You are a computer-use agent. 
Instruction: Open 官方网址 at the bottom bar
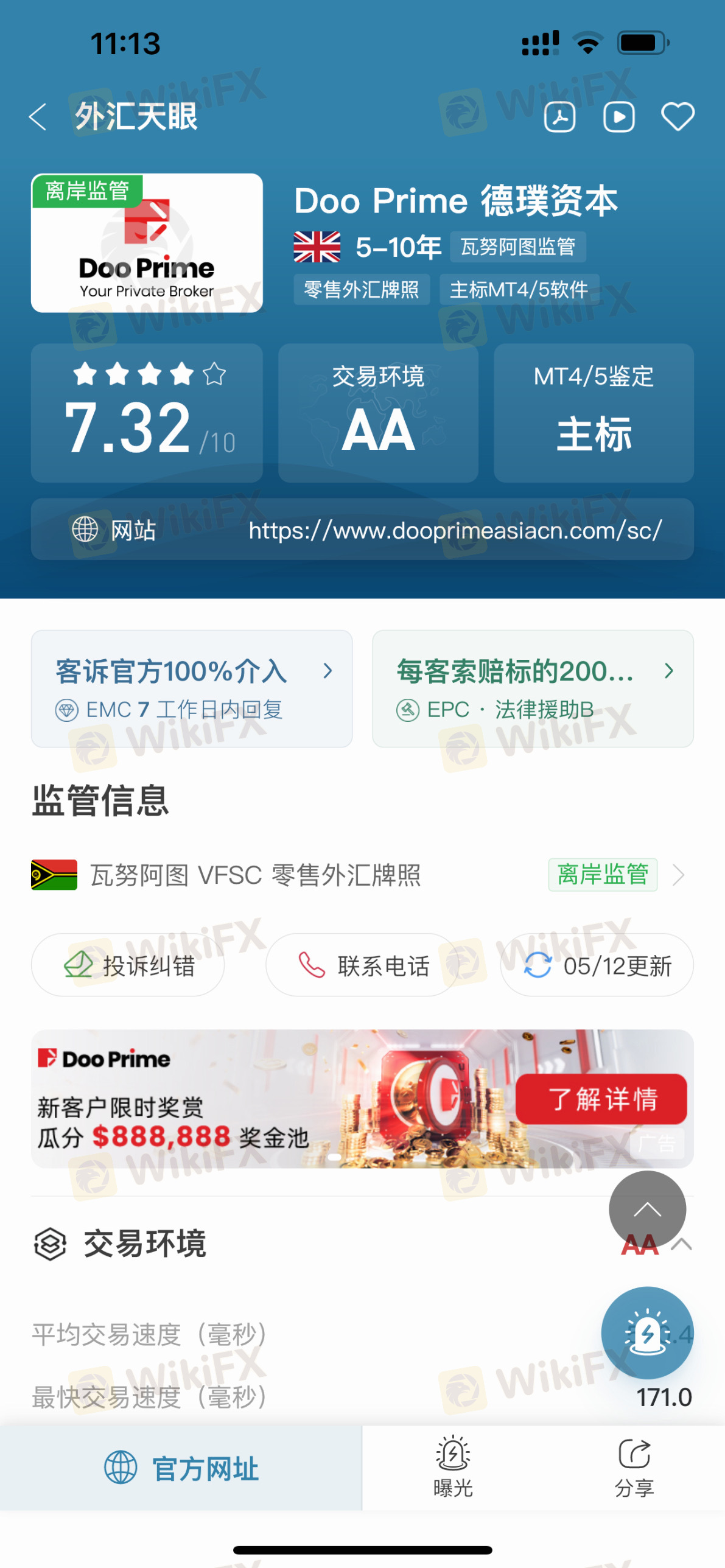tap(181, 1468)
